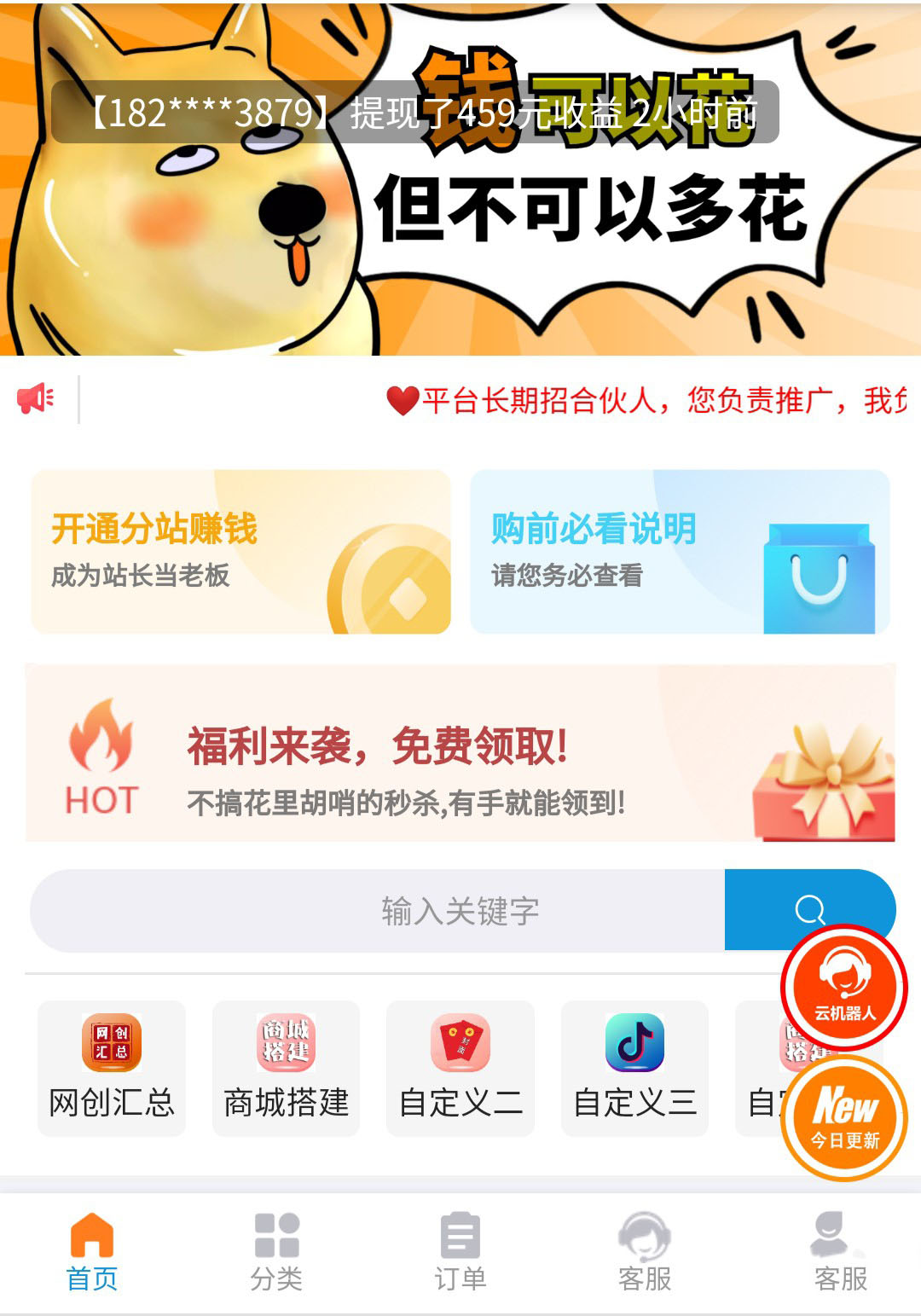Open the 平台长期招合伙人 announcement
Screen dimensions: 921x1316
click(x=648, y=400)
